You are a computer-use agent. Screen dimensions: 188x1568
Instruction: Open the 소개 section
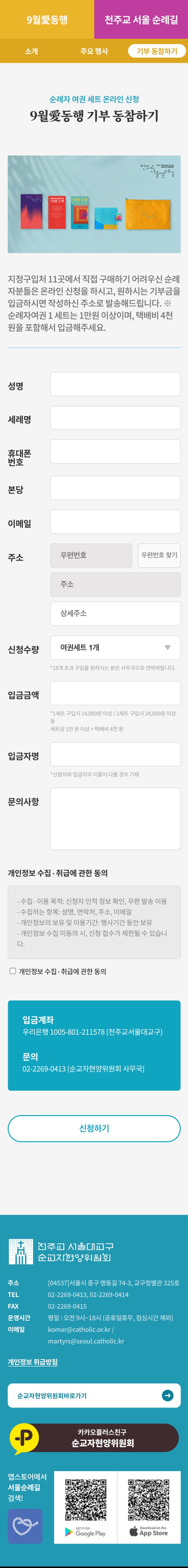point(32,51)
